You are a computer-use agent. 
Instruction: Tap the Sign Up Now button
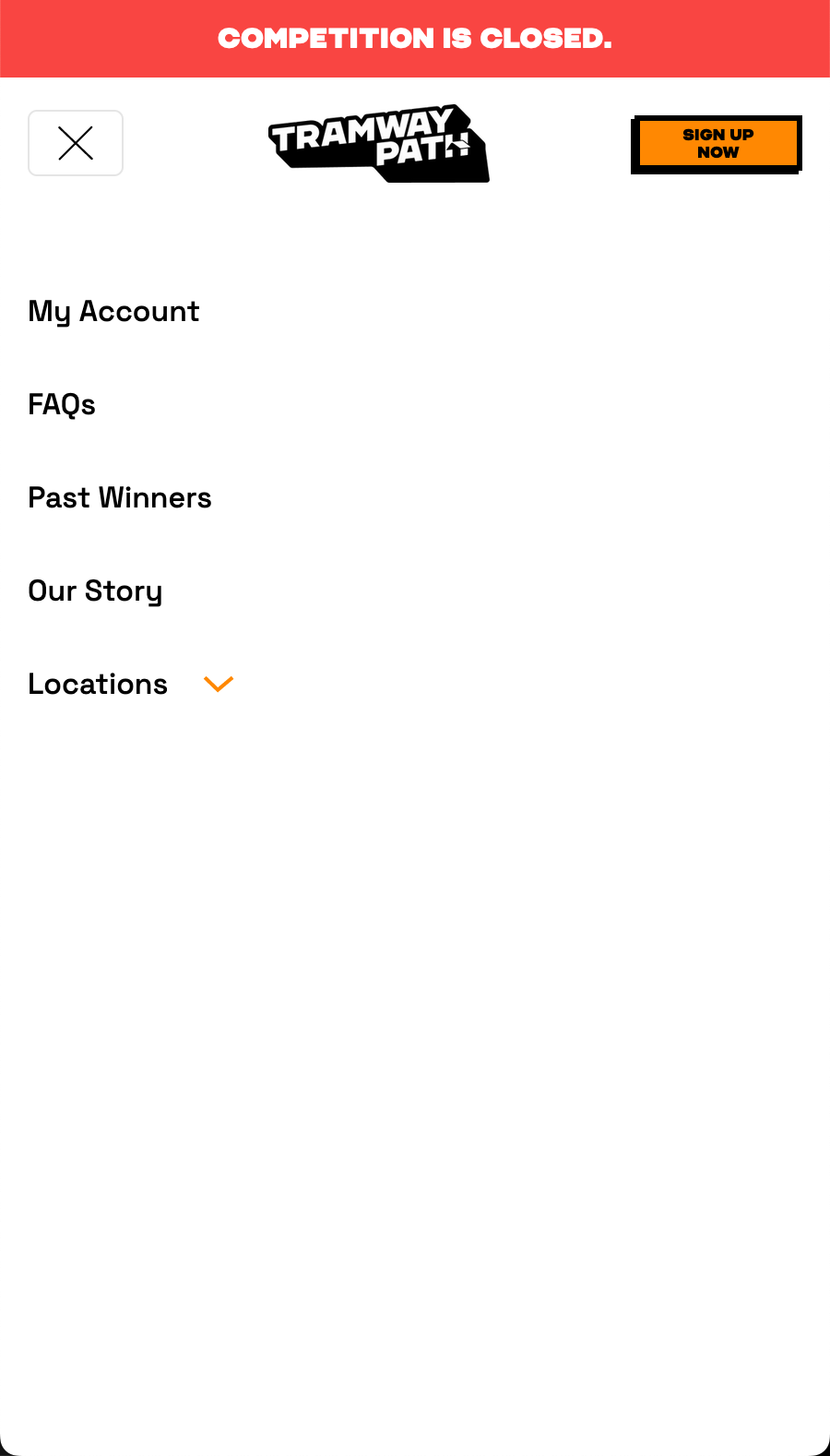point(717,144)
